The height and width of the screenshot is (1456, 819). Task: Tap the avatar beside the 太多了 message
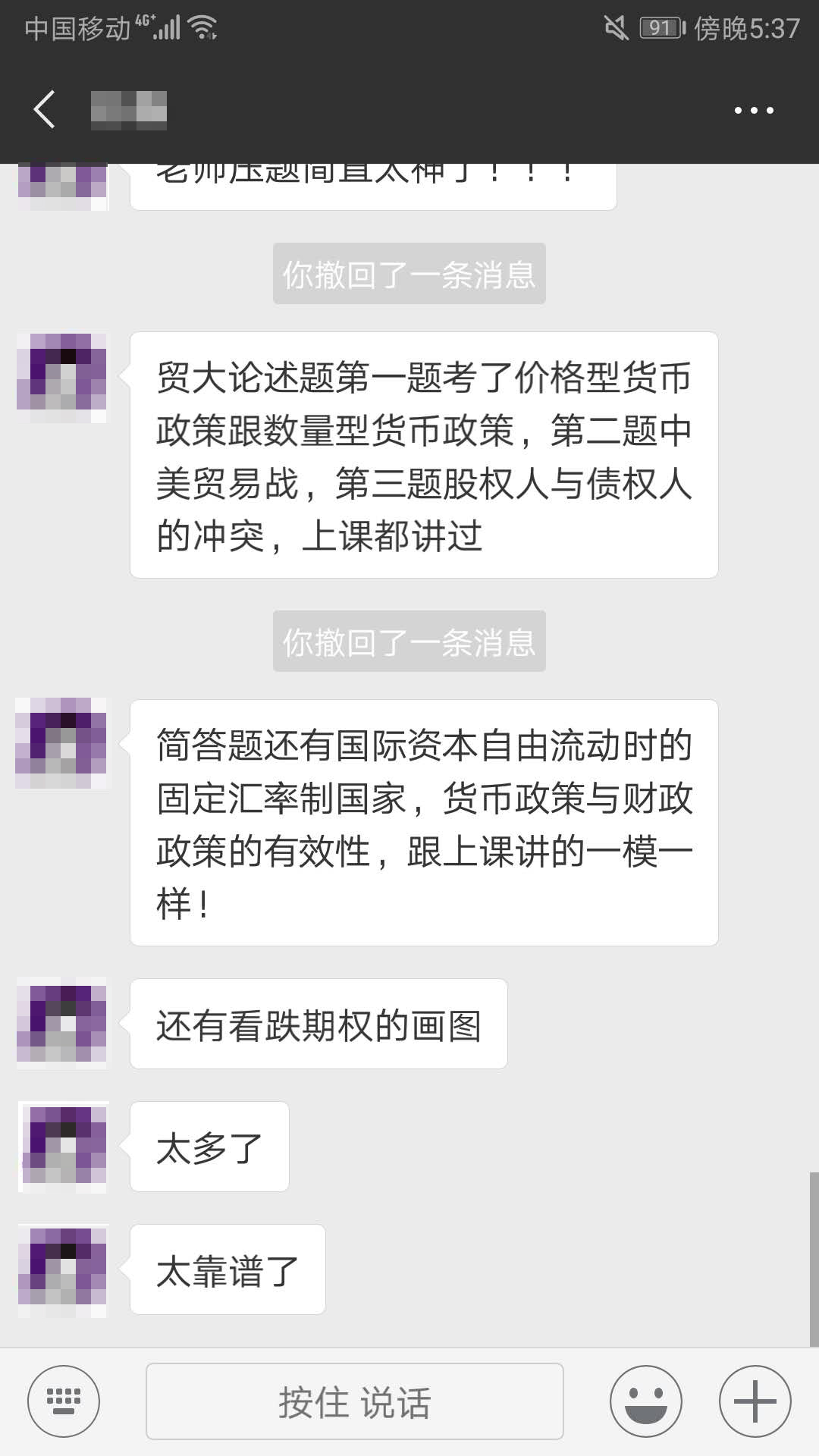point(62,1147)
